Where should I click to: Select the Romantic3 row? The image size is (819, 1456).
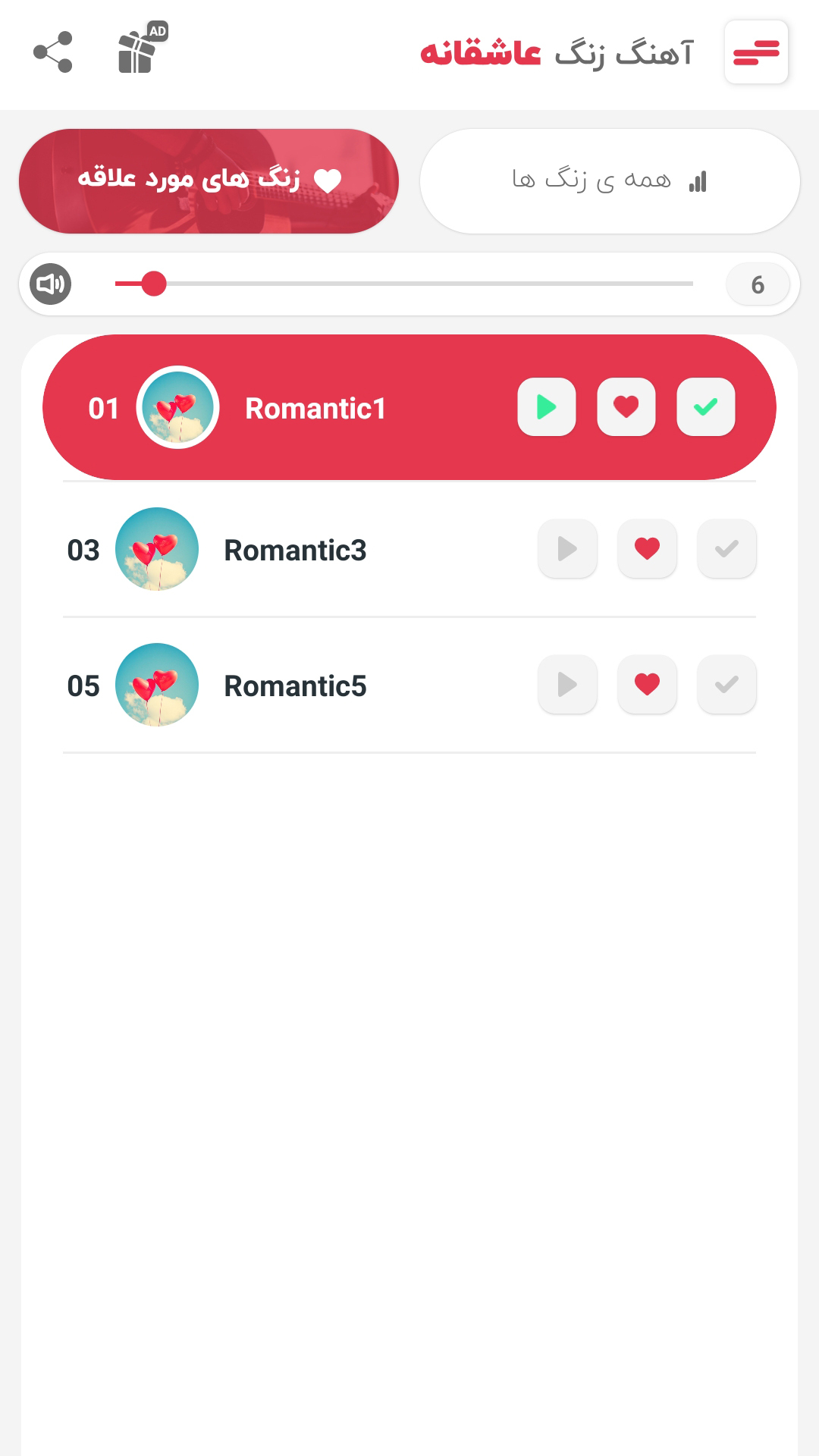click(x=296, y=551)
